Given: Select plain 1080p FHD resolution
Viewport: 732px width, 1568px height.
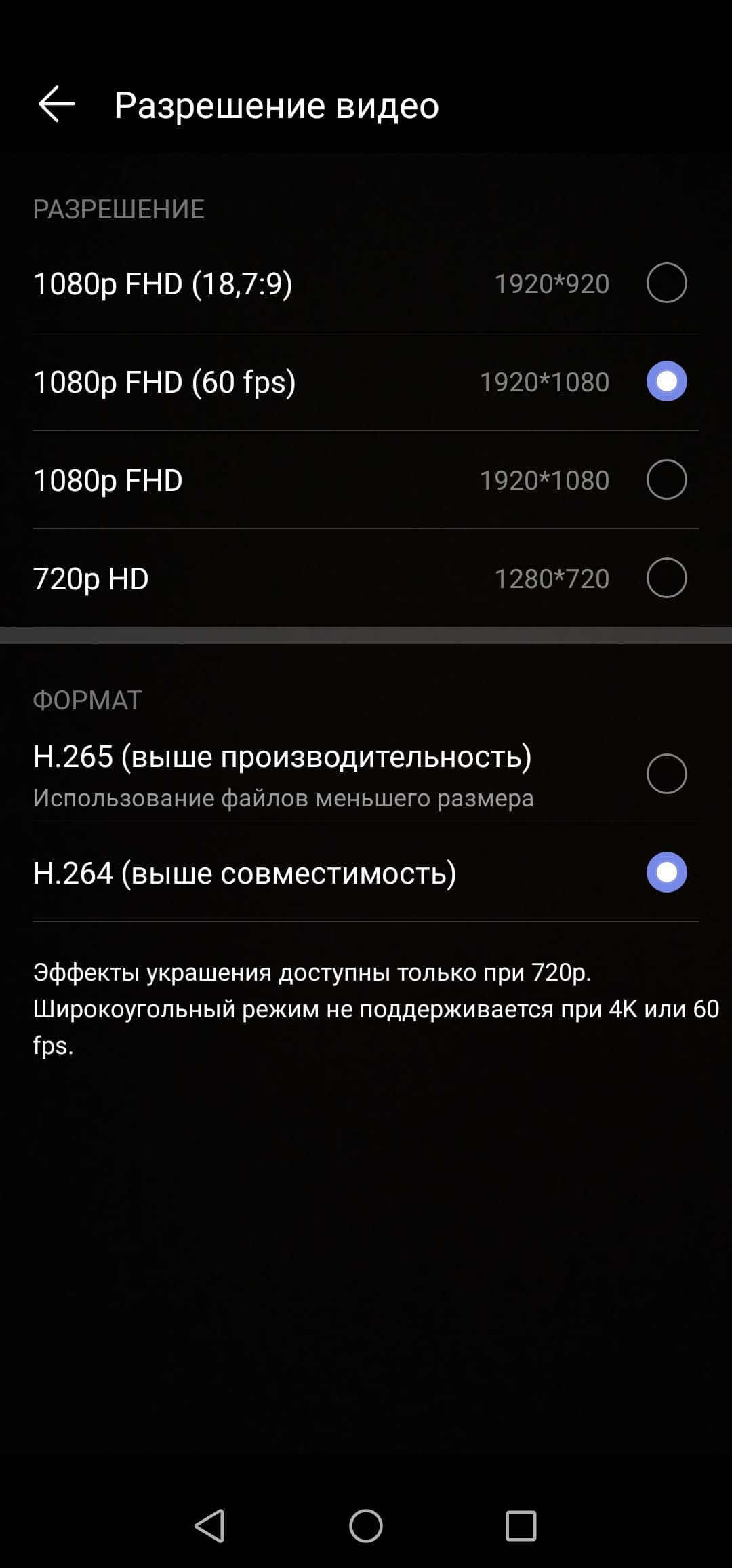Looking at the screenshot, I should (x=666, y=480).
